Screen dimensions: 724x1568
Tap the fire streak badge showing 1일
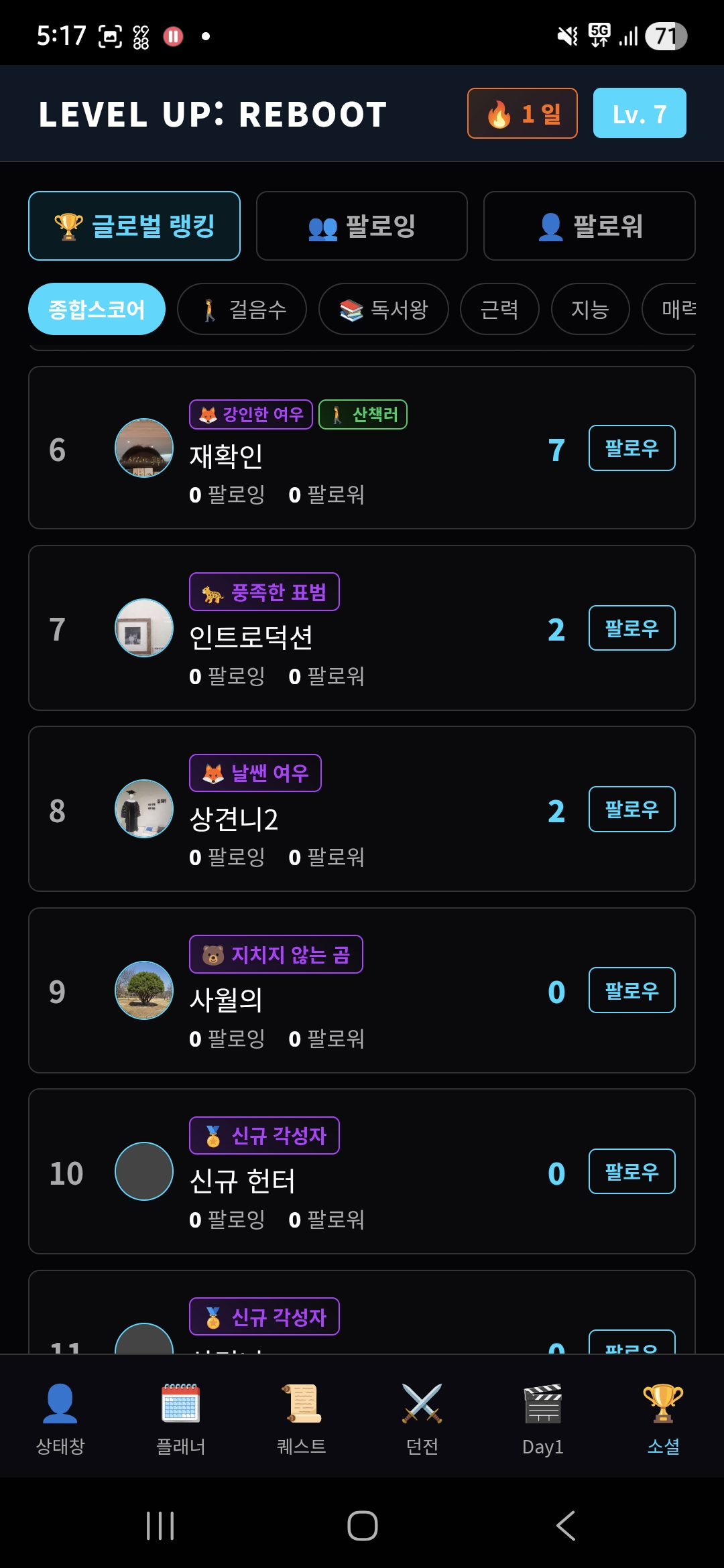point(522,113)
